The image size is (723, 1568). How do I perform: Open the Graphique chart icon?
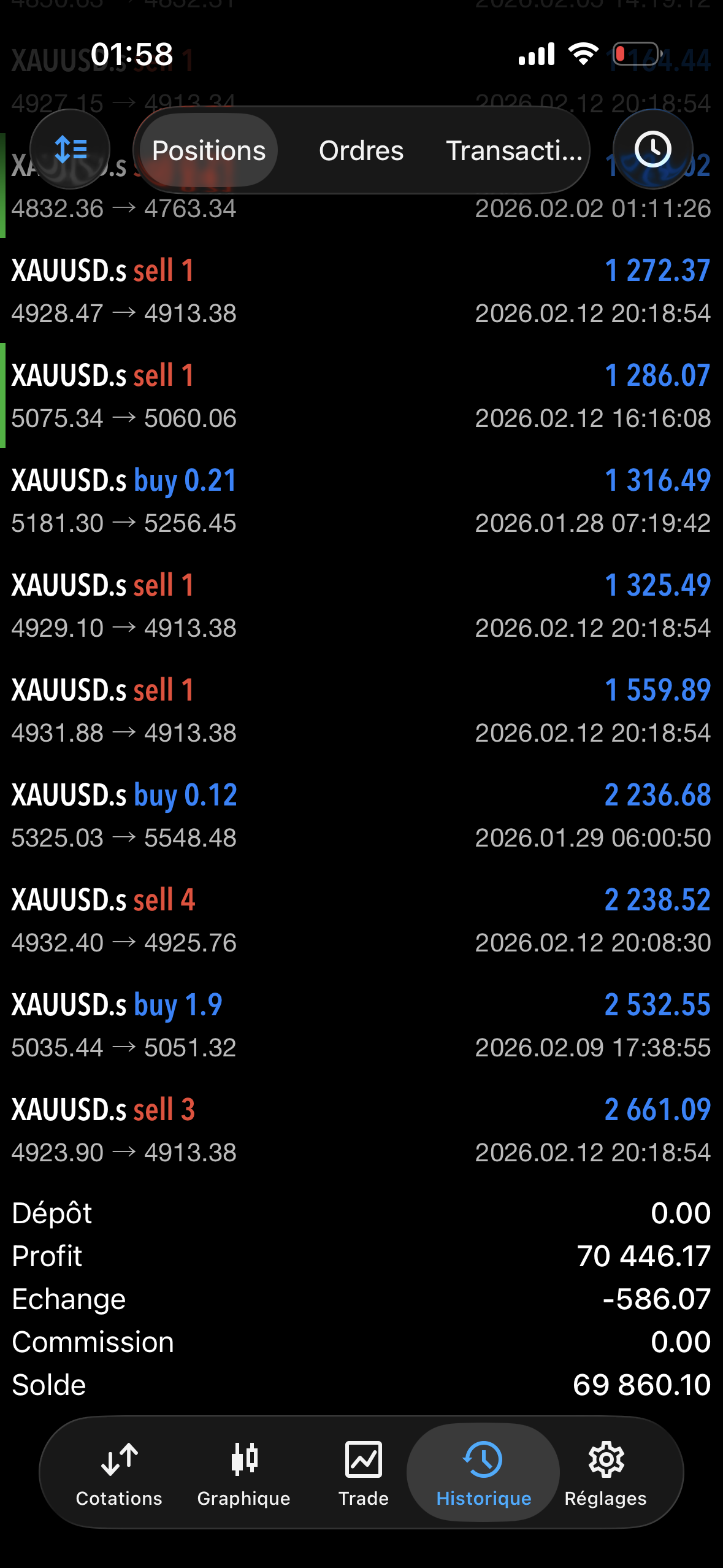point(243,1472)
